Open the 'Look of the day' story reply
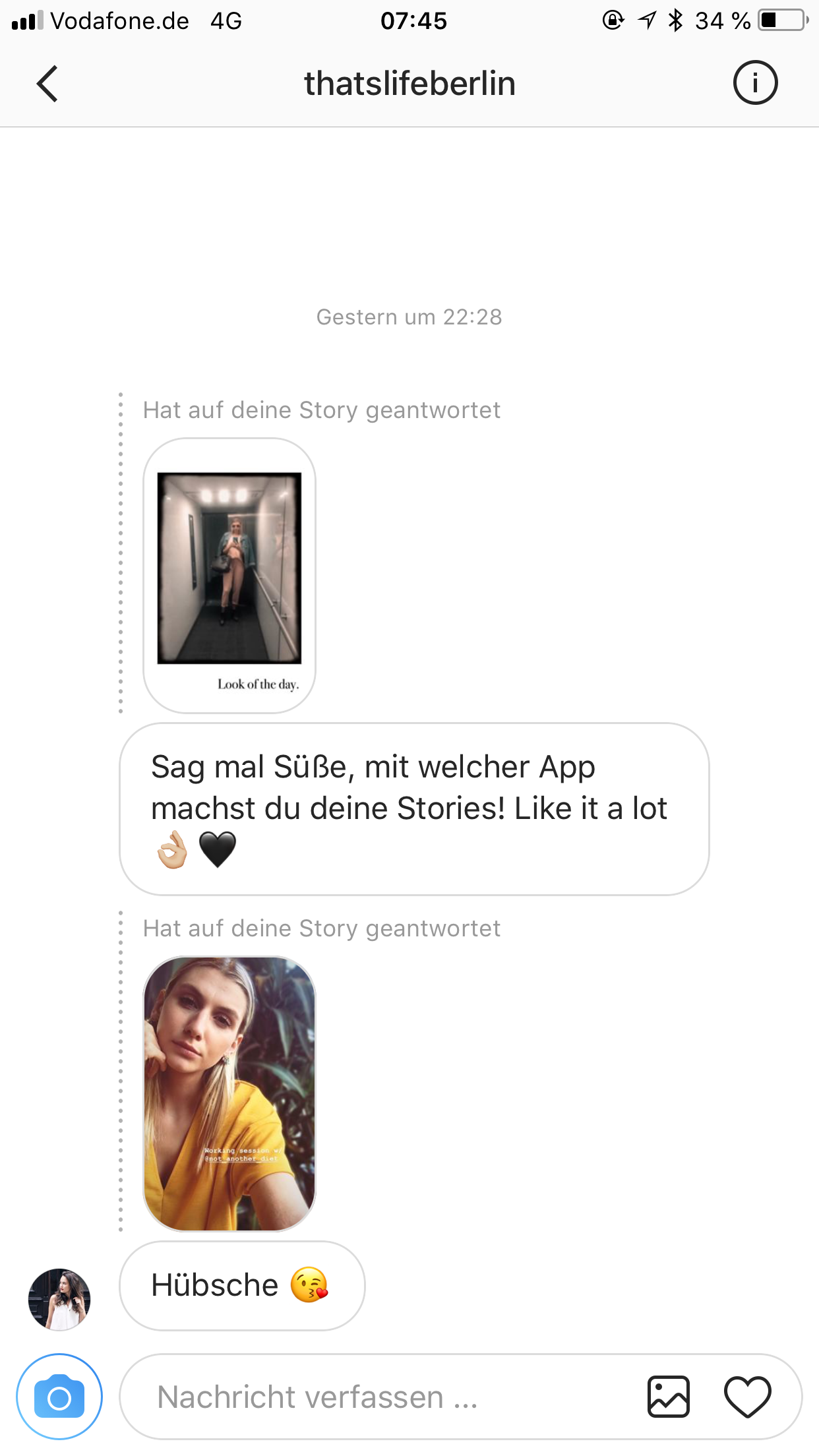Screen dimensions: 819x1456 click(229, 575)
